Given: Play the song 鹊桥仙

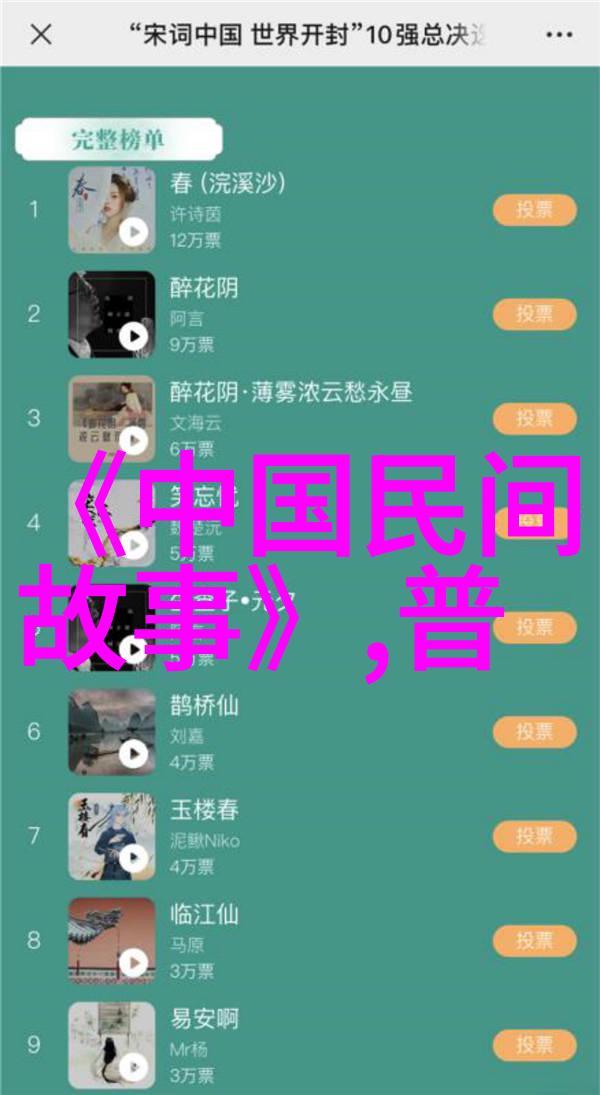Looking at the screenshot, I should [x=133, y=754].
